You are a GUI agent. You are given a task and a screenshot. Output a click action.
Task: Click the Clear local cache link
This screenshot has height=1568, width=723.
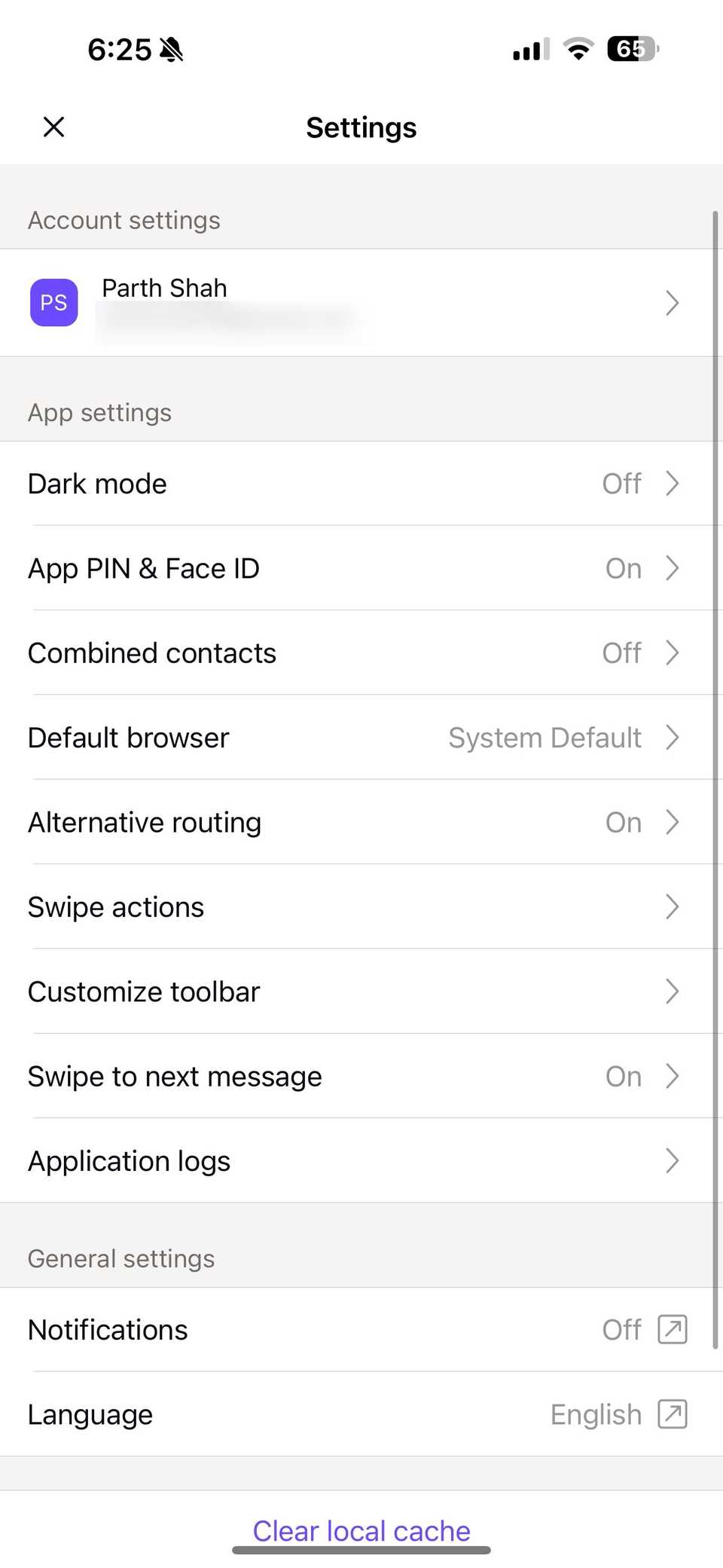pyautogui.click(x=361, y=1530)
